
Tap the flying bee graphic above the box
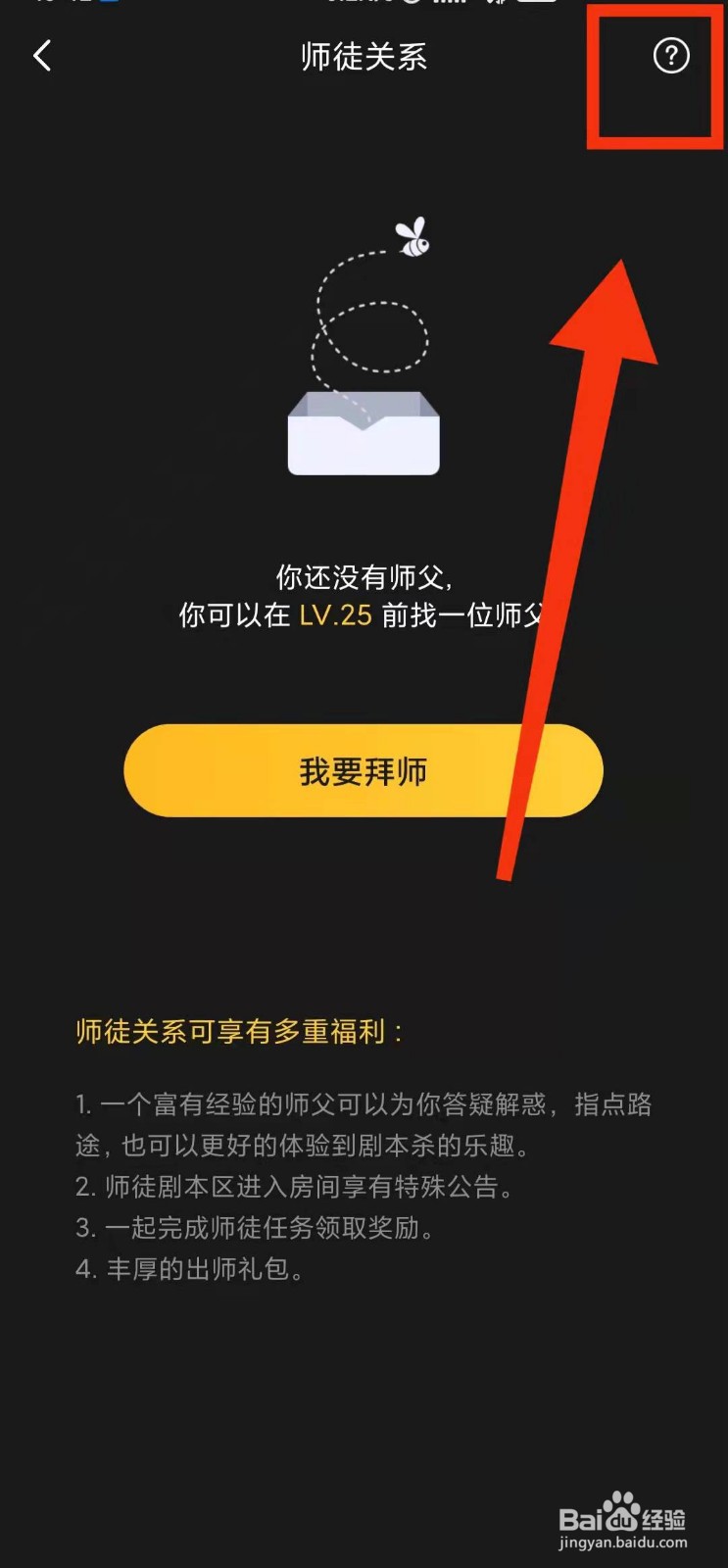coord(413,235)
